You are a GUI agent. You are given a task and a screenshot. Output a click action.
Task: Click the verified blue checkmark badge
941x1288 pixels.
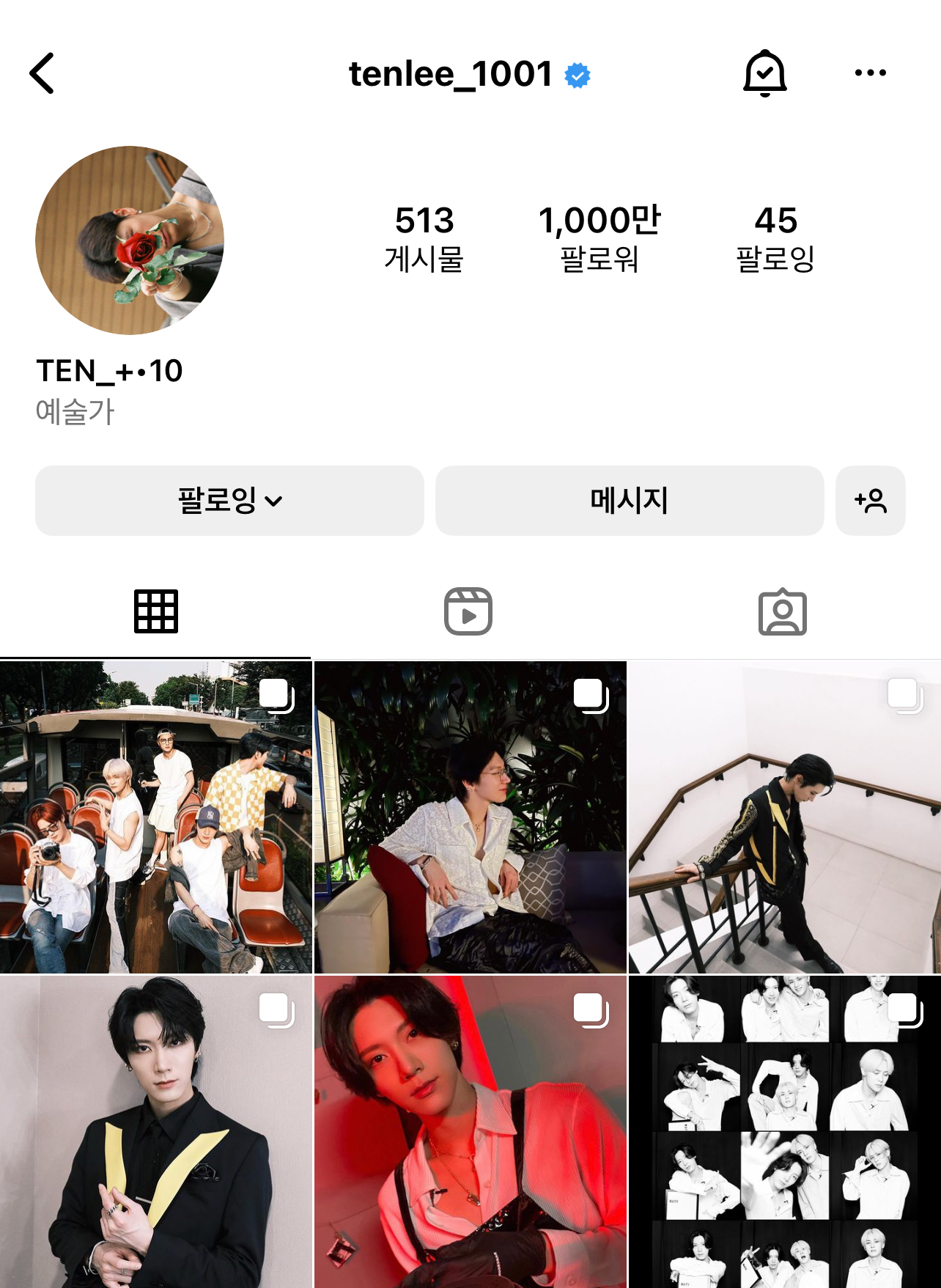[x=578, y=73]
